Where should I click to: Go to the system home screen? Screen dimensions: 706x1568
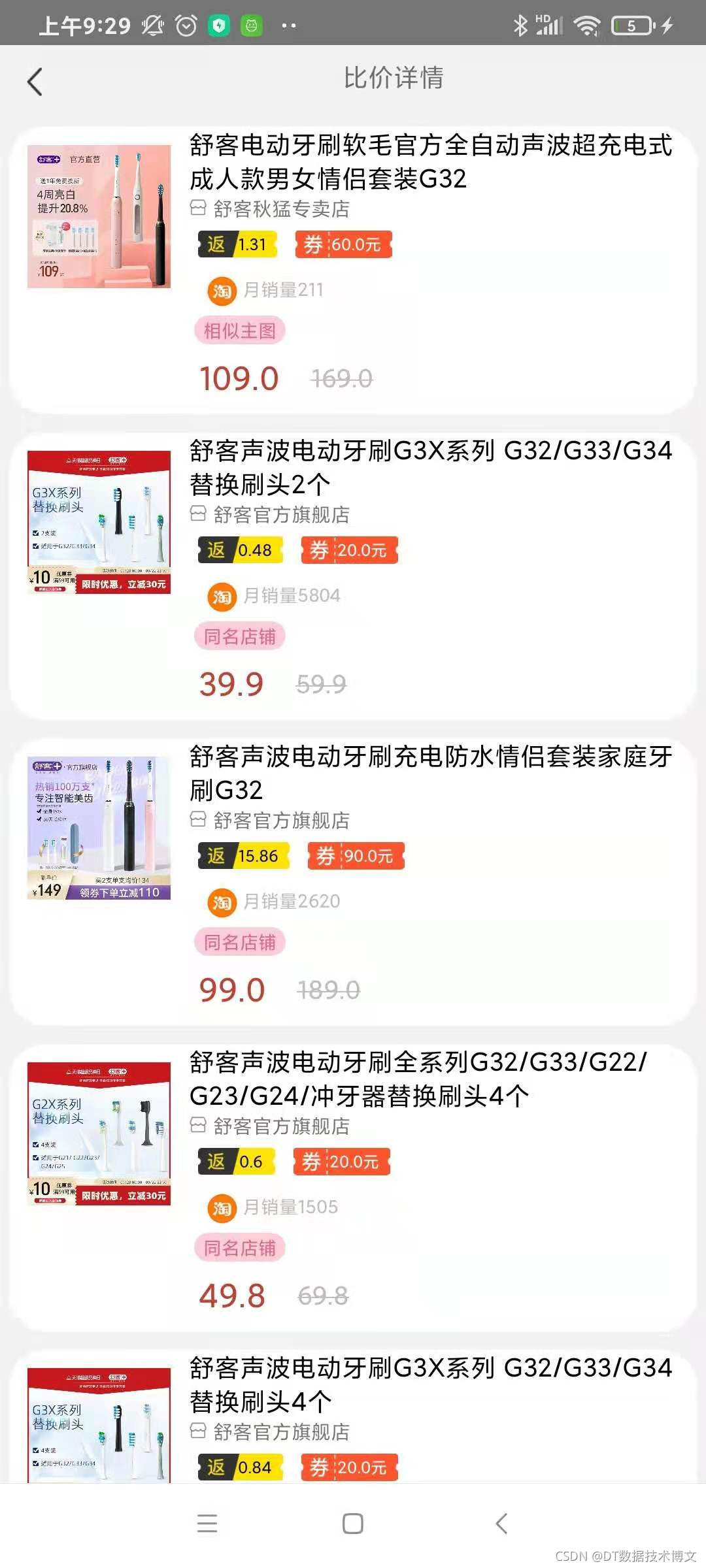tap(353, 1524)
